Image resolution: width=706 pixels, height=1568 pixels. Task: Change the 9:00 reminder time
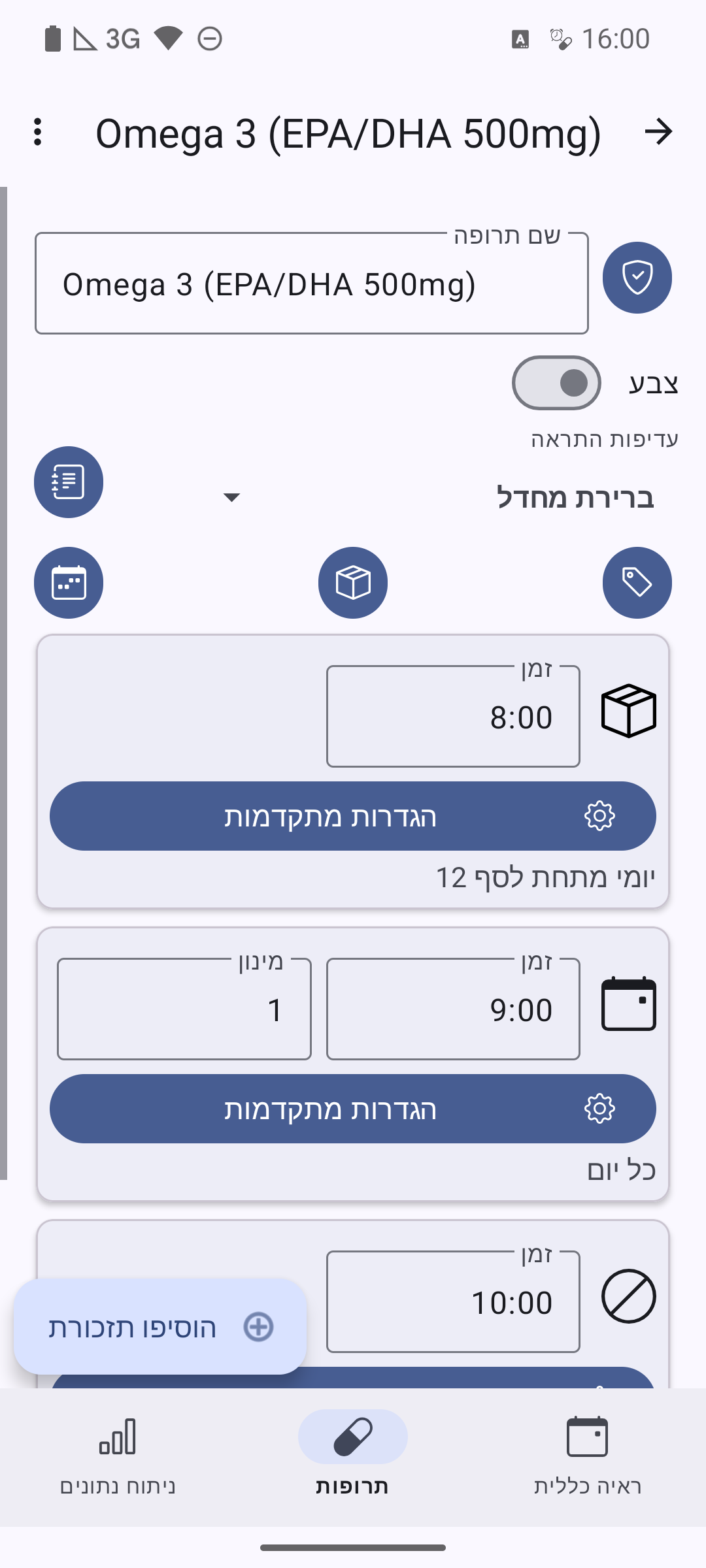coord(453,1009)
